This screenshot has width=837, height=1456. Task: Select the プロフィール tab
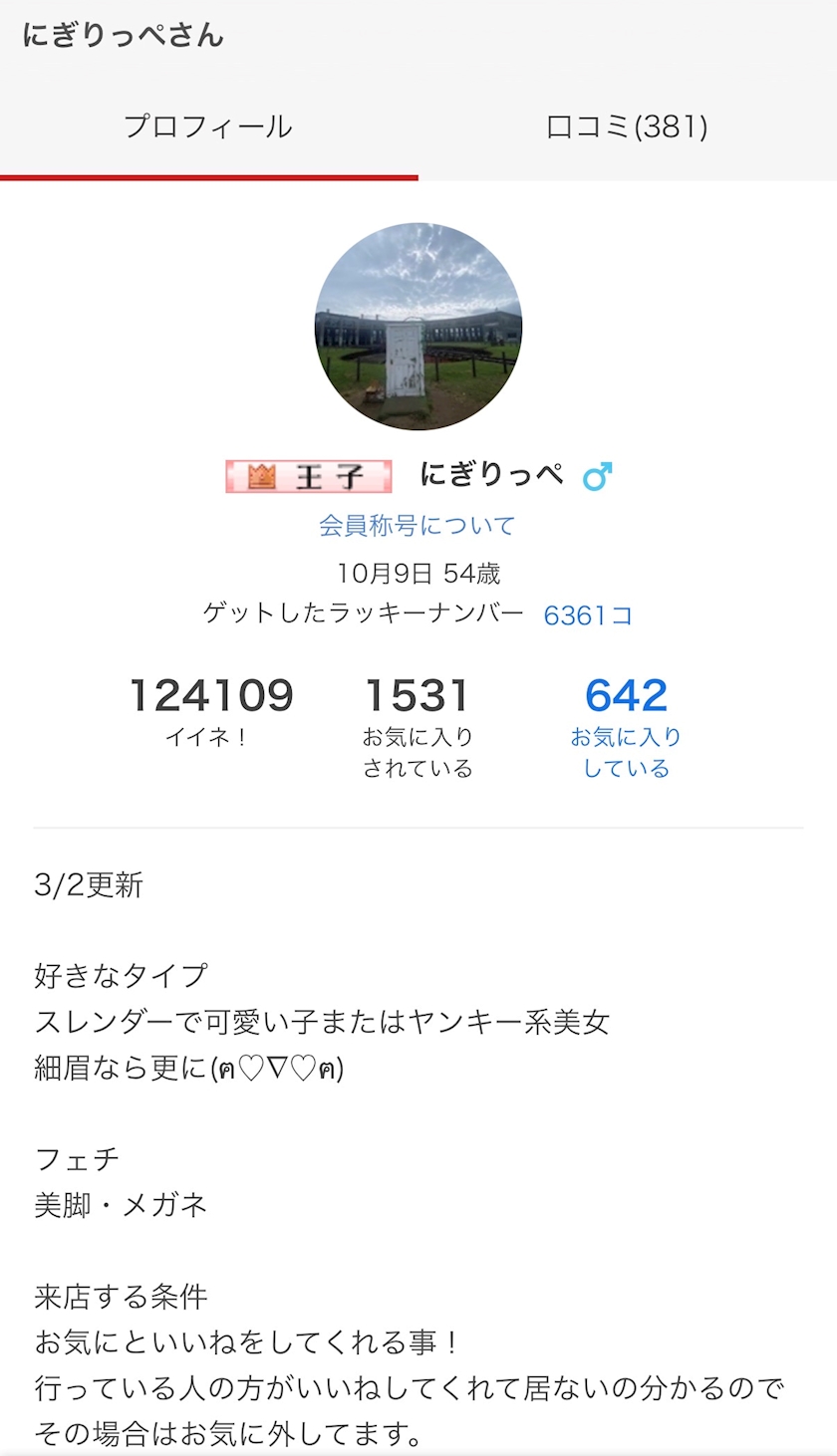[208, 127]
